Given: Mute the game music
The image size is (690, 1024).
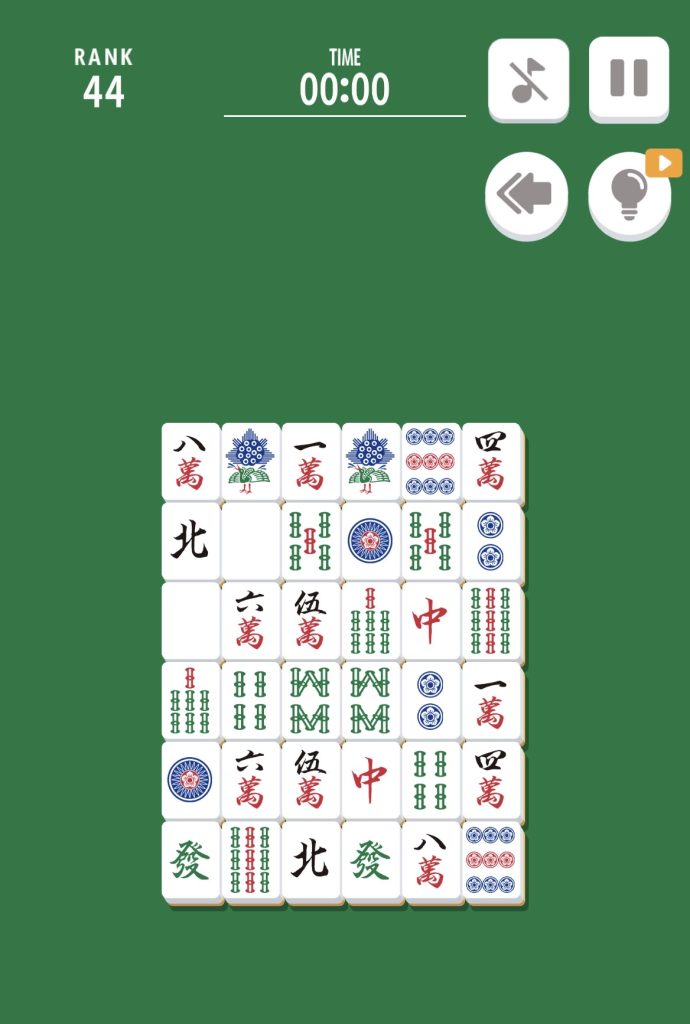Looking at the screenshot, I should click(528, 79).
